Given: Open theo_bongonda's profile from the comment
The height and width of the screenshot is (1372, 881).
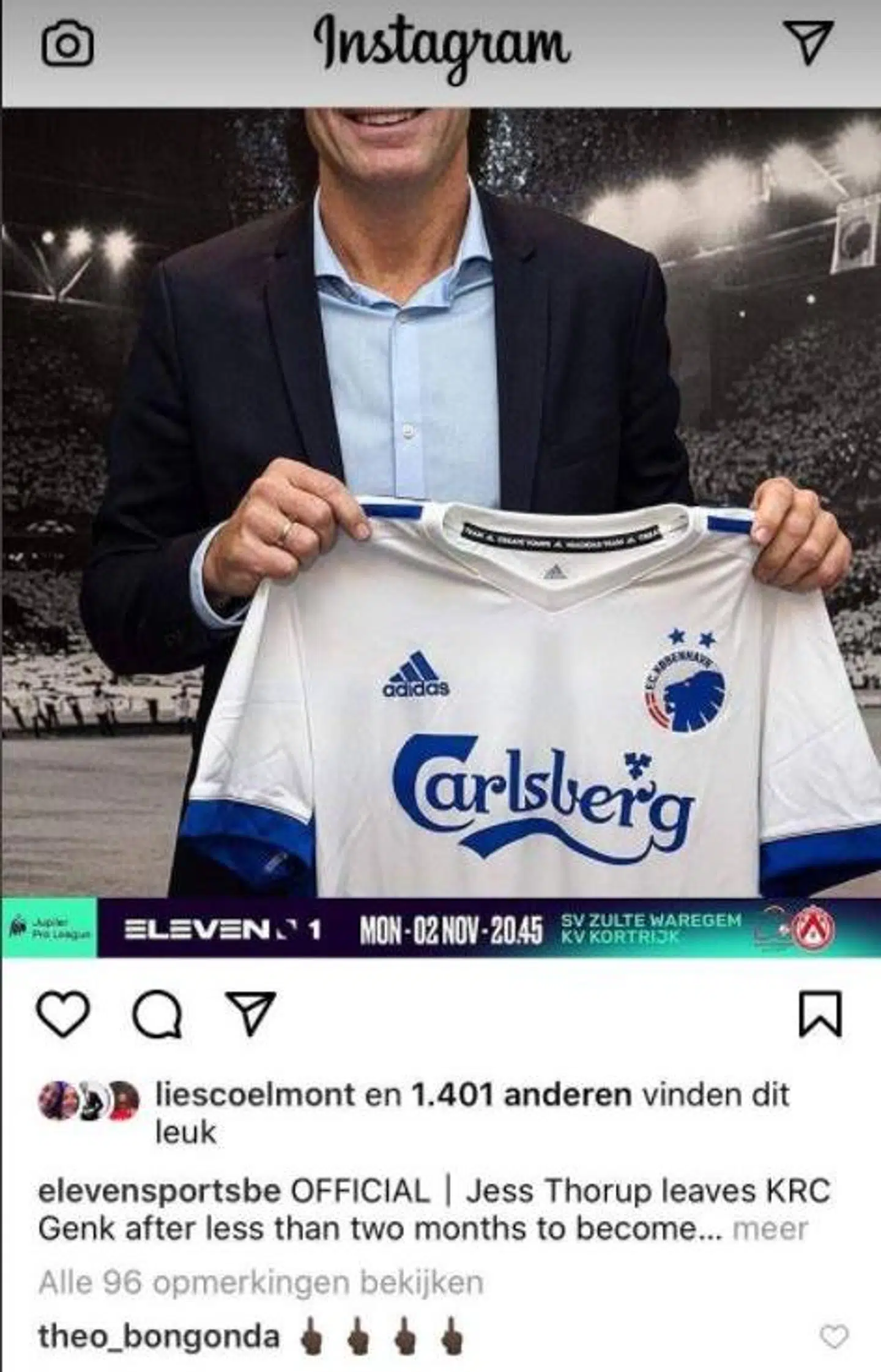Looking at the screenshot, I should pyautogui.click(x=159, y=1337).
